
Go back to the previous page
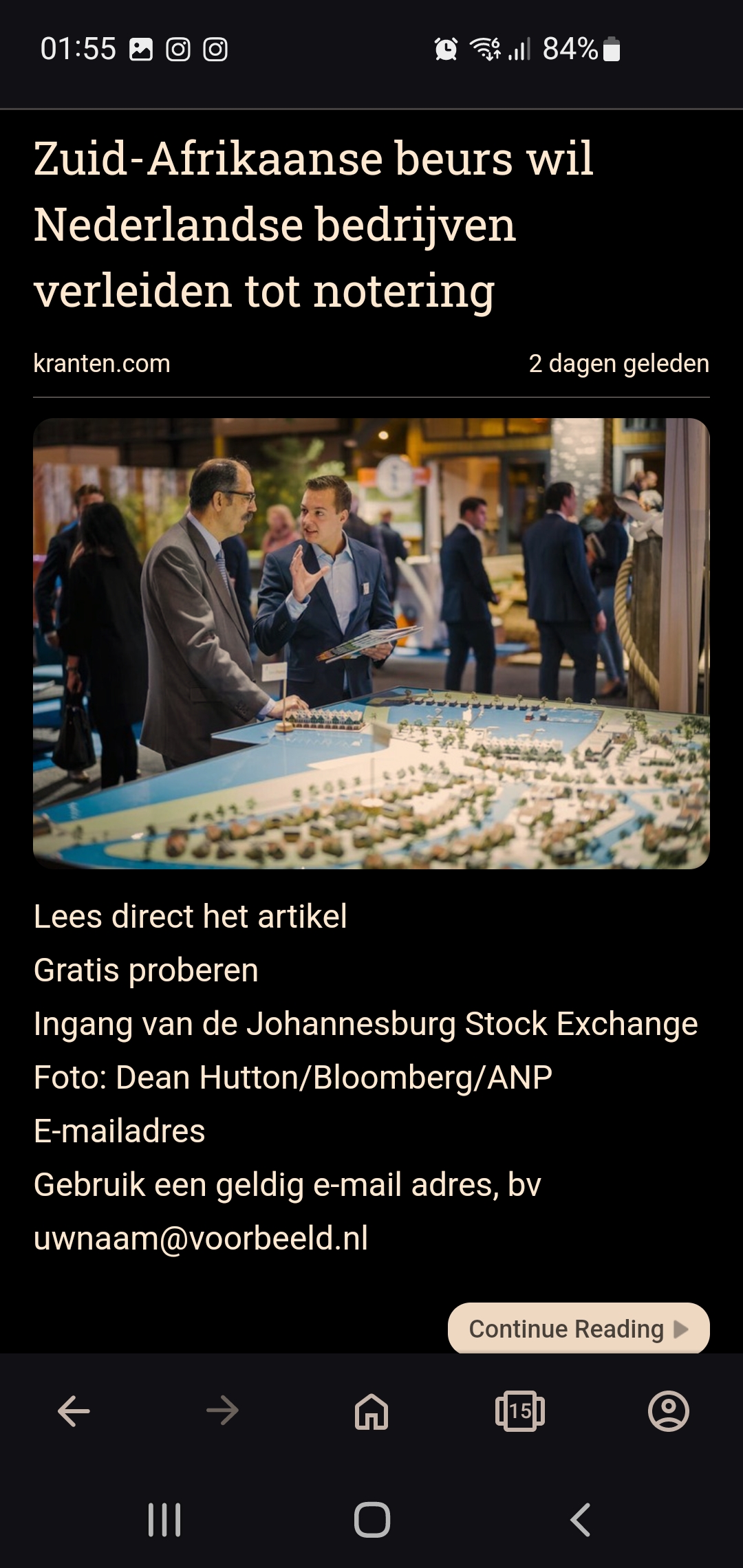click(74, 1412)
